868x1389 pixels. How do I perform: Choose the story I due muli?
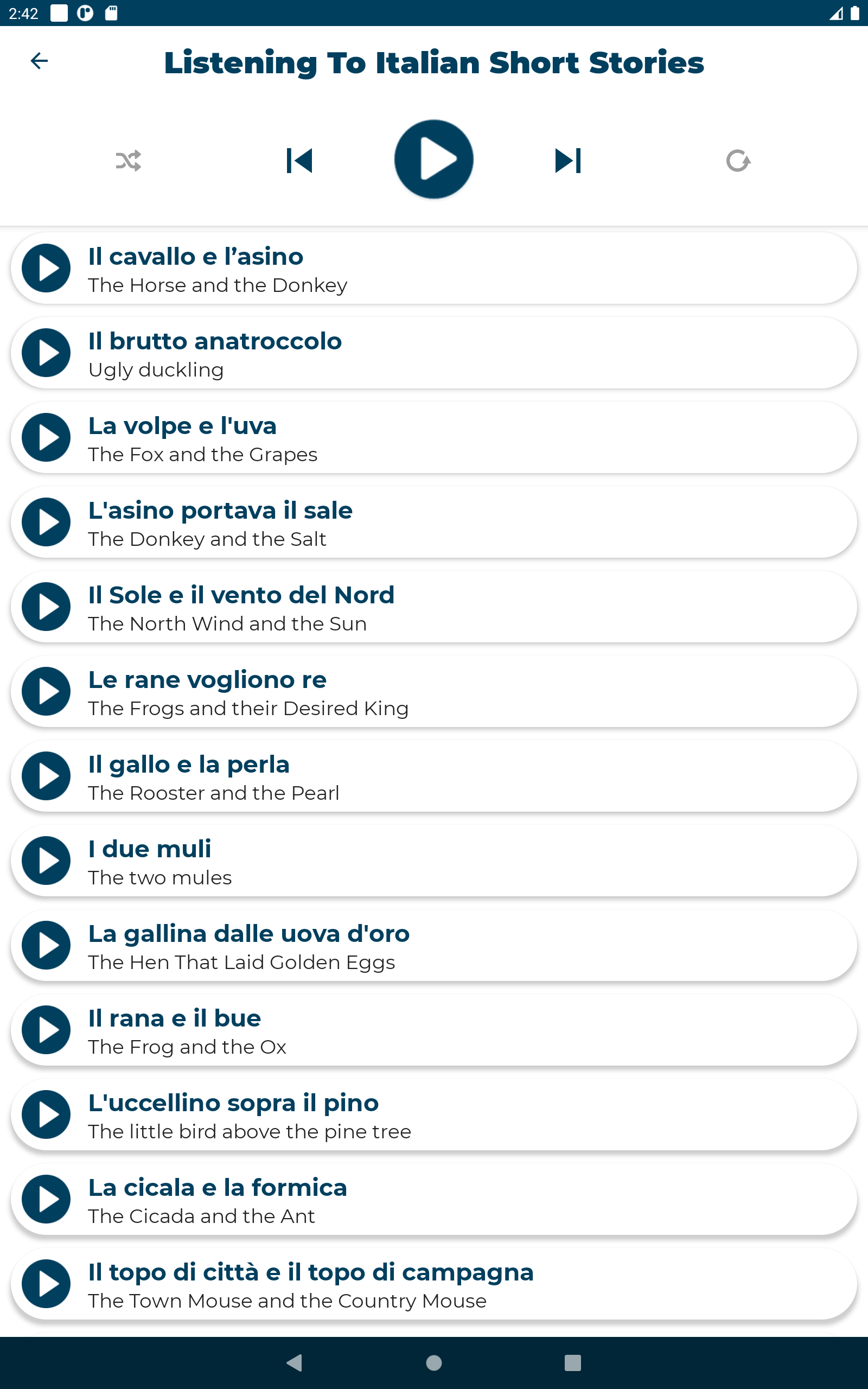click(434, 861)
